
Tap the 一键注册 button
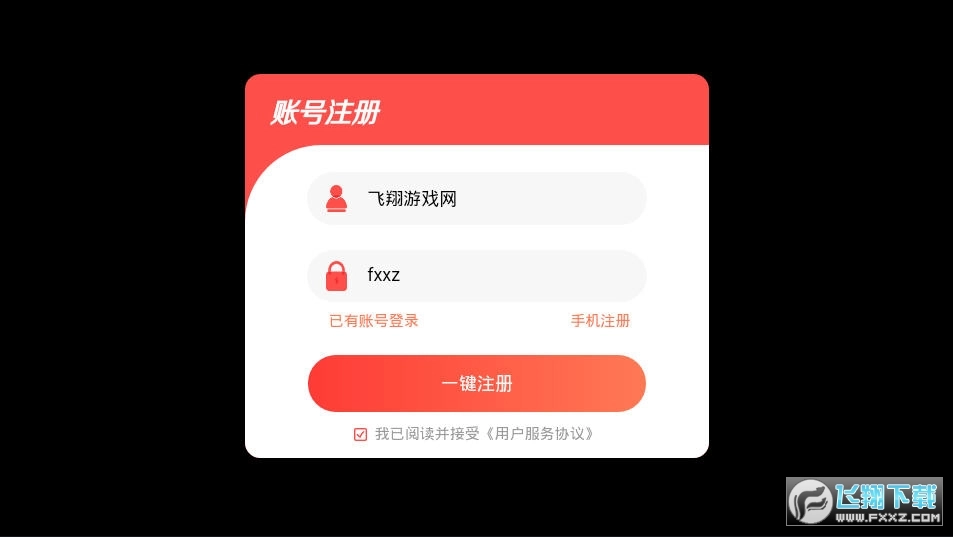coord(476,384)
